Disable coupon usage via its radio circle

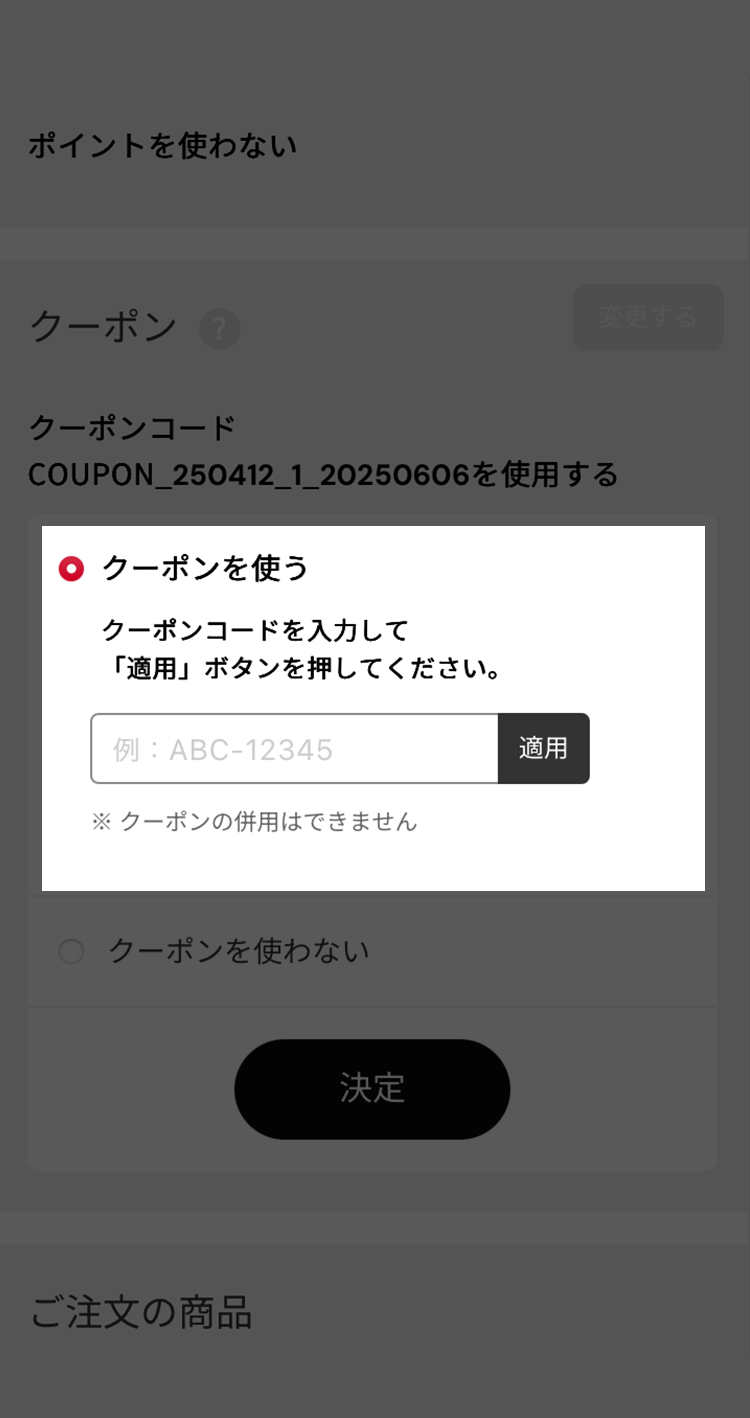(71, 951)
